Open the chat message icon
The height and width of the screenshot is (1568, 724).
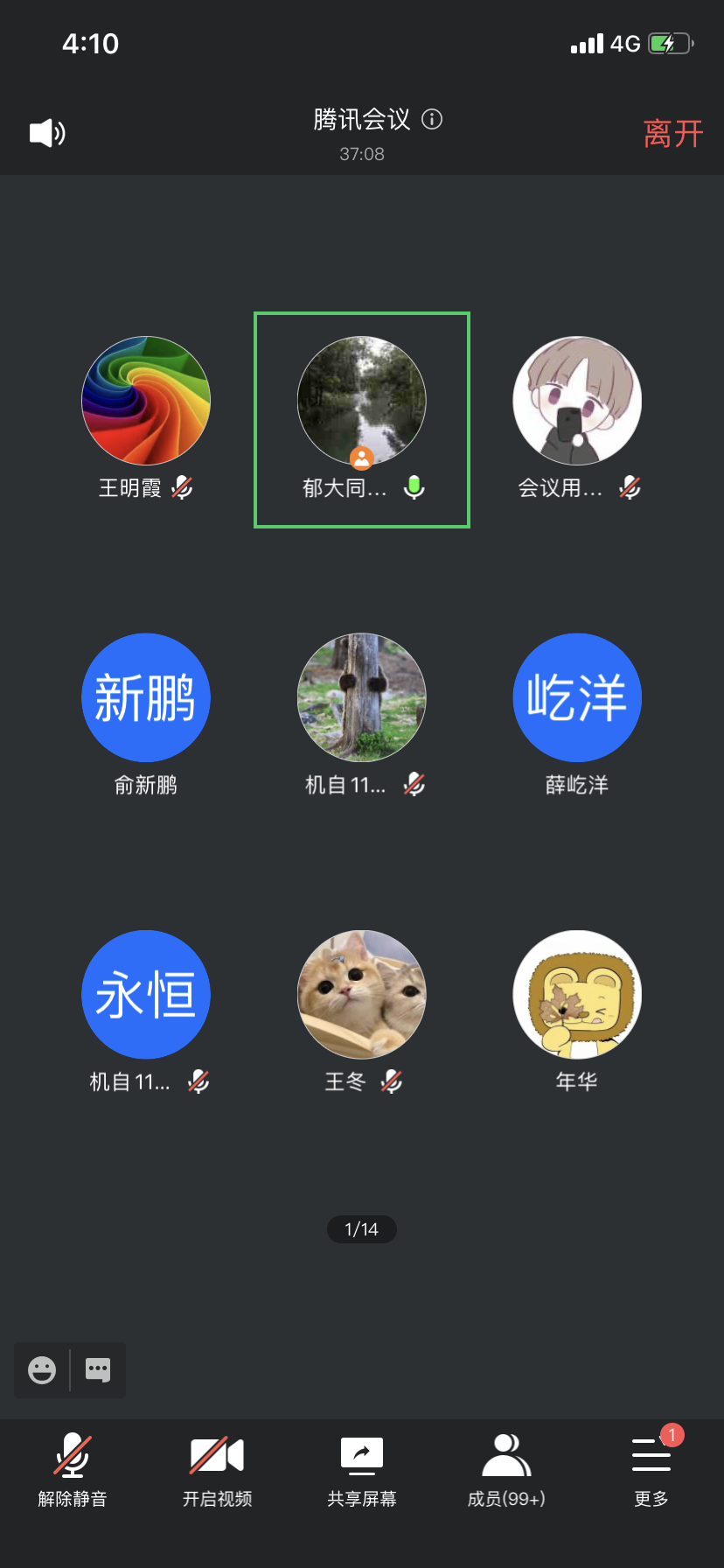click(98, 1369)
